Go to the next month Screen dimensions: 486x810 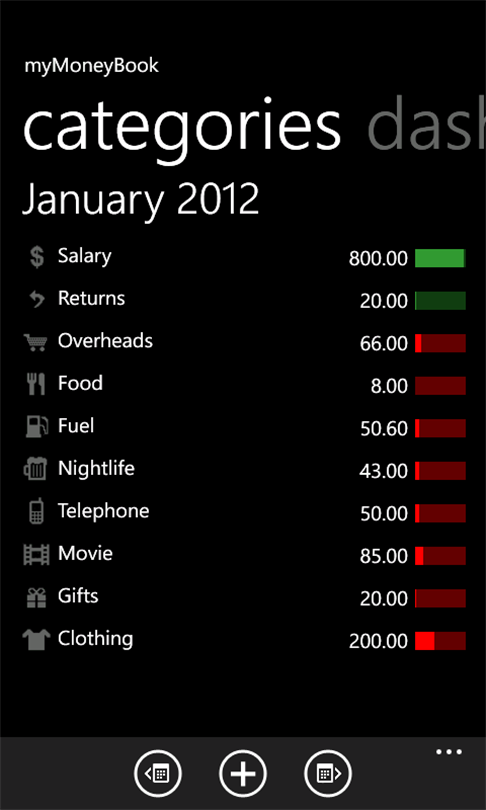[327, 773]
